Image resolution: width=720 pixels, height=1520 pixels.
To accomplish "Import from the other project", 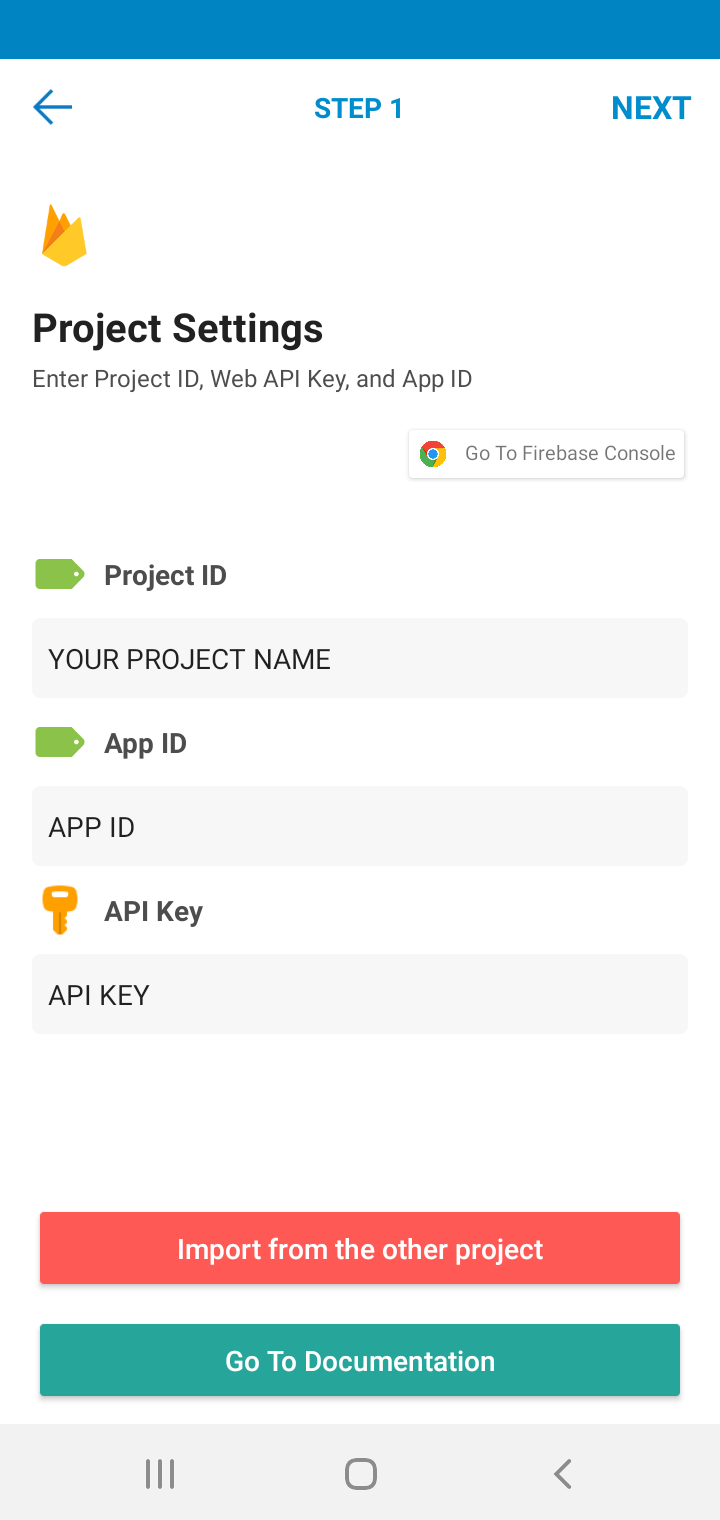I will click(360, 1248).
